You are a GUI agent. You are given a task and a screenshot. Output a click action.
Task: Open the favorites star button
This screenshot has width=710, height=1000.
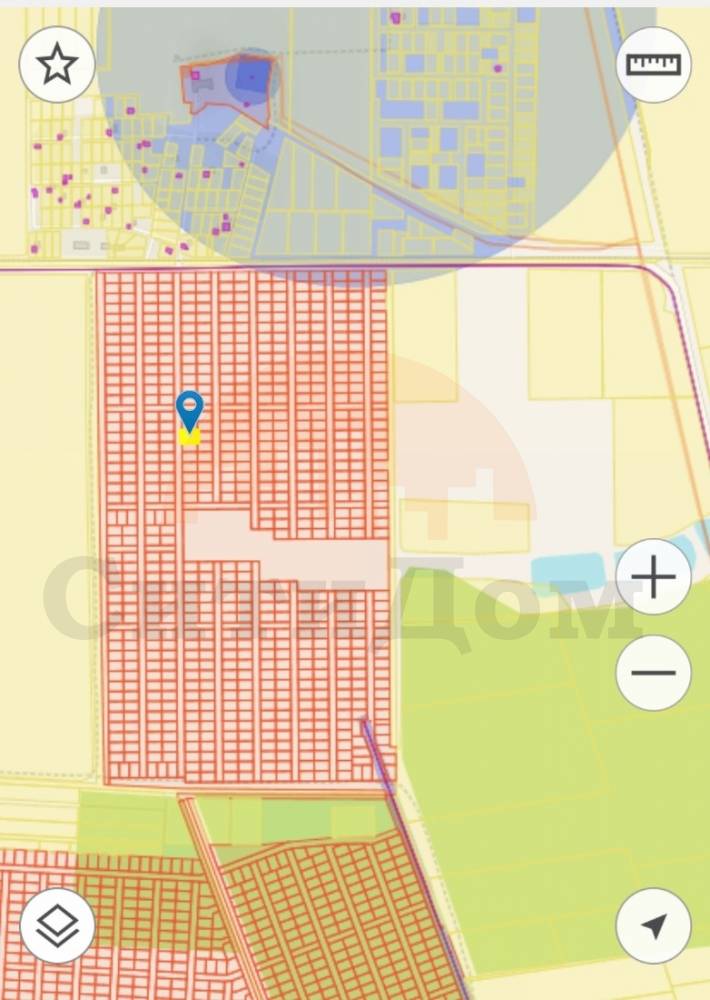57,65
